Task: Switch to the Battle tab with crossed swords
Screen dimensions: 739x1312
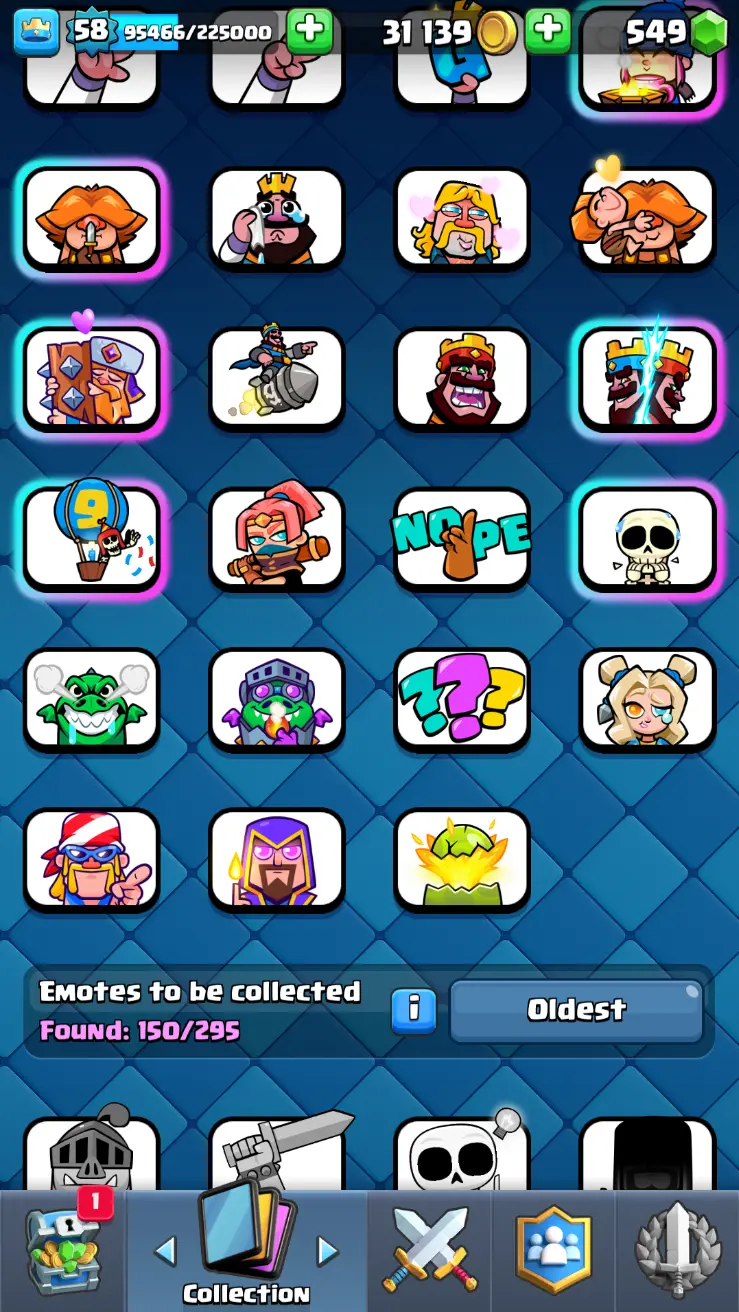Action: click(430, 1250)
